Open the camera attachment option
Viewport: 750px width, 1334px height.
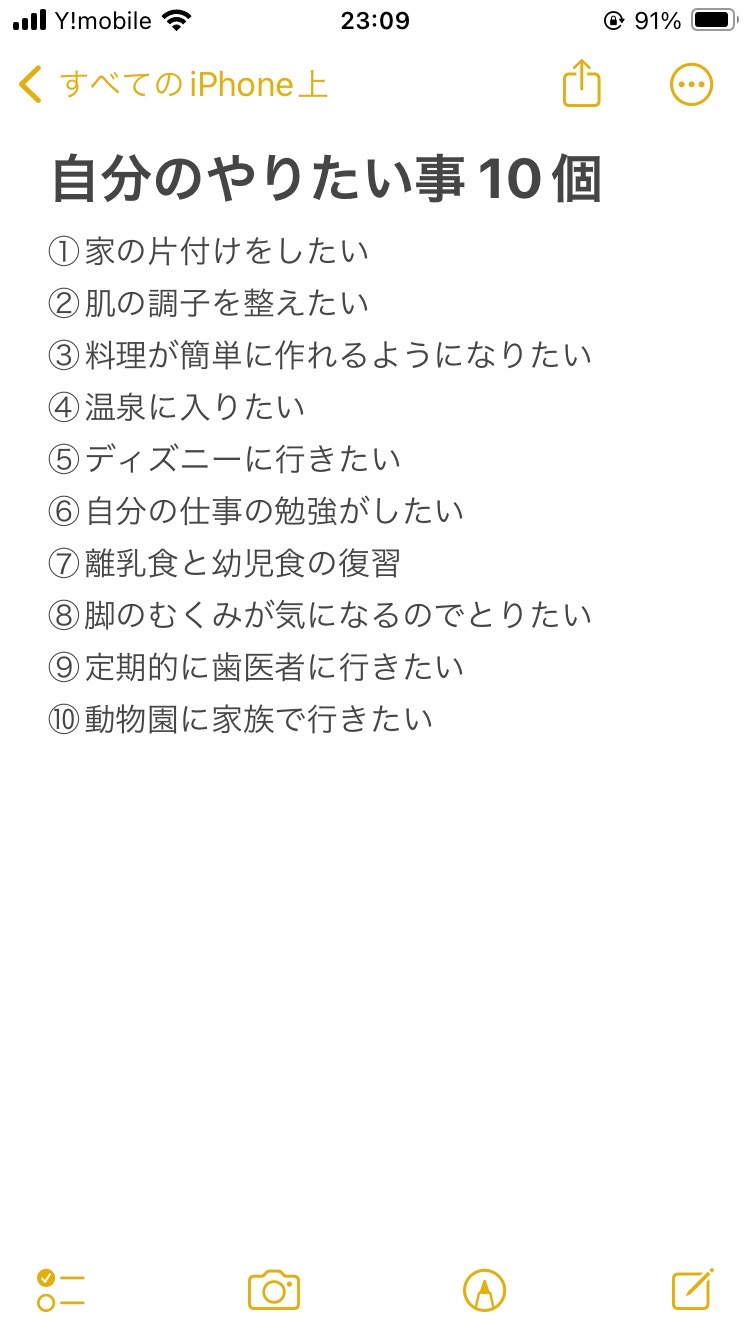coord(274,1290)
